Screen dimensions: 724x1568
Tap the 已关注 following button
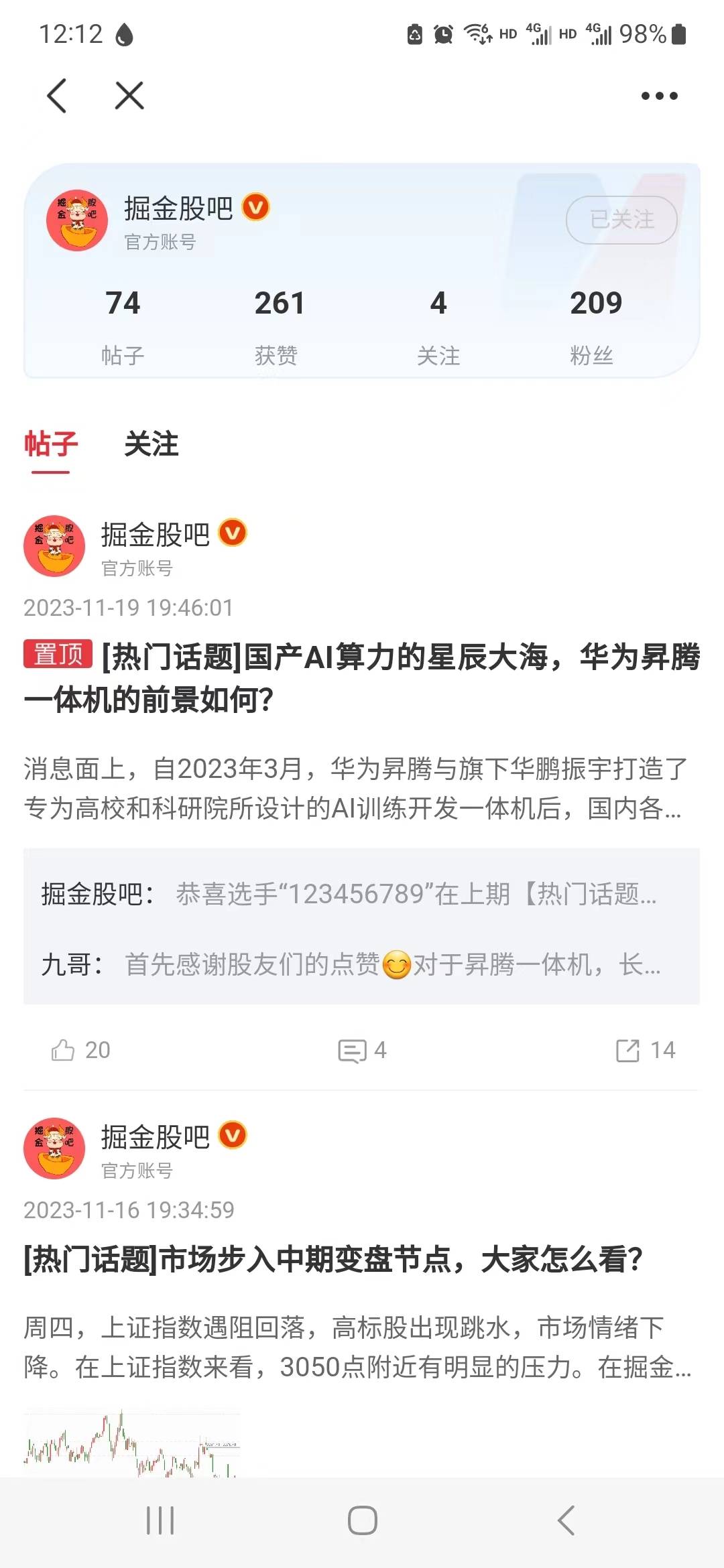tap(621, 219)
